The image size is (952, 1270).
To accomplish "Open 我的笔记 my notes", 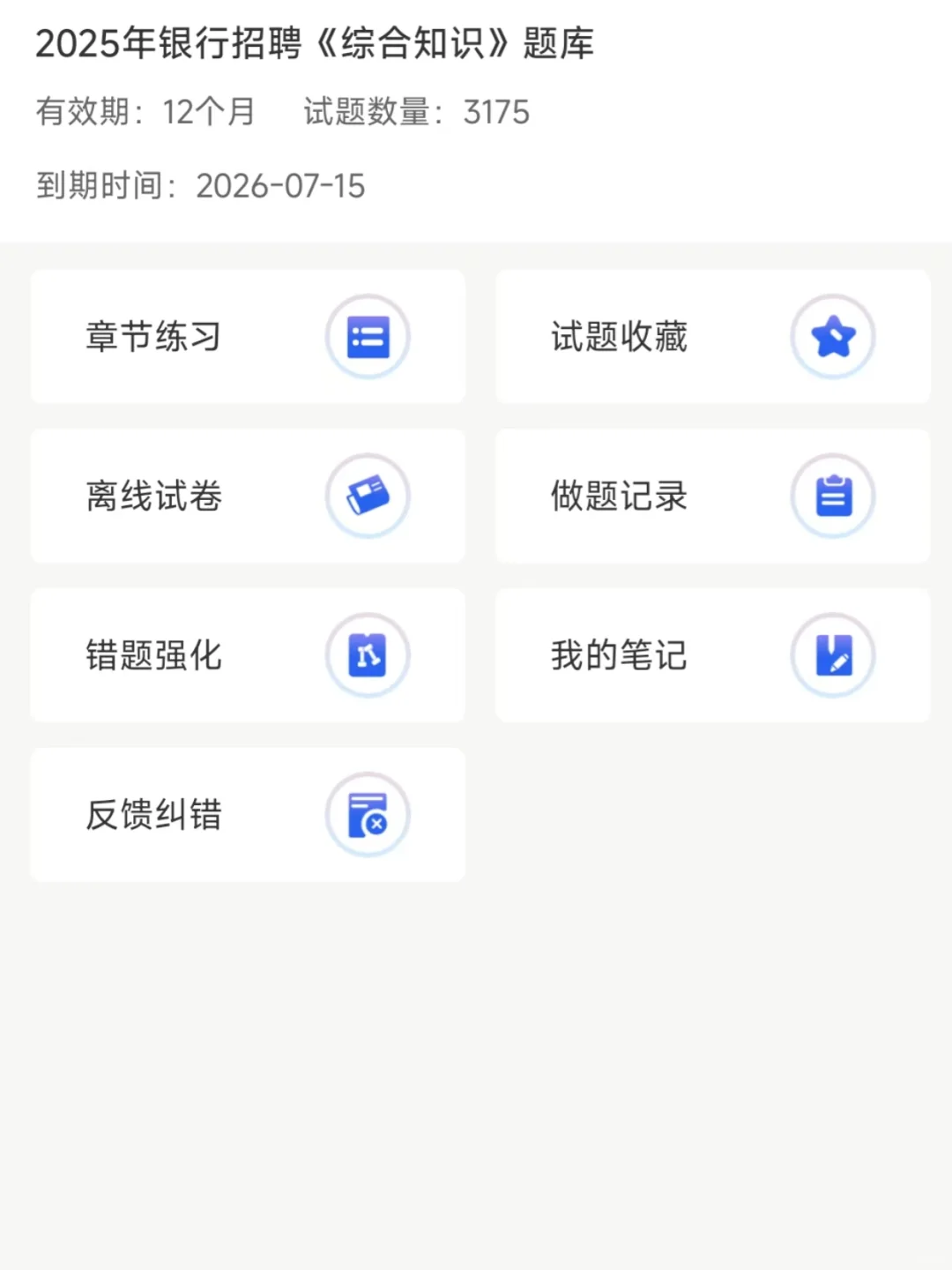I will click(x=712, y=655).
